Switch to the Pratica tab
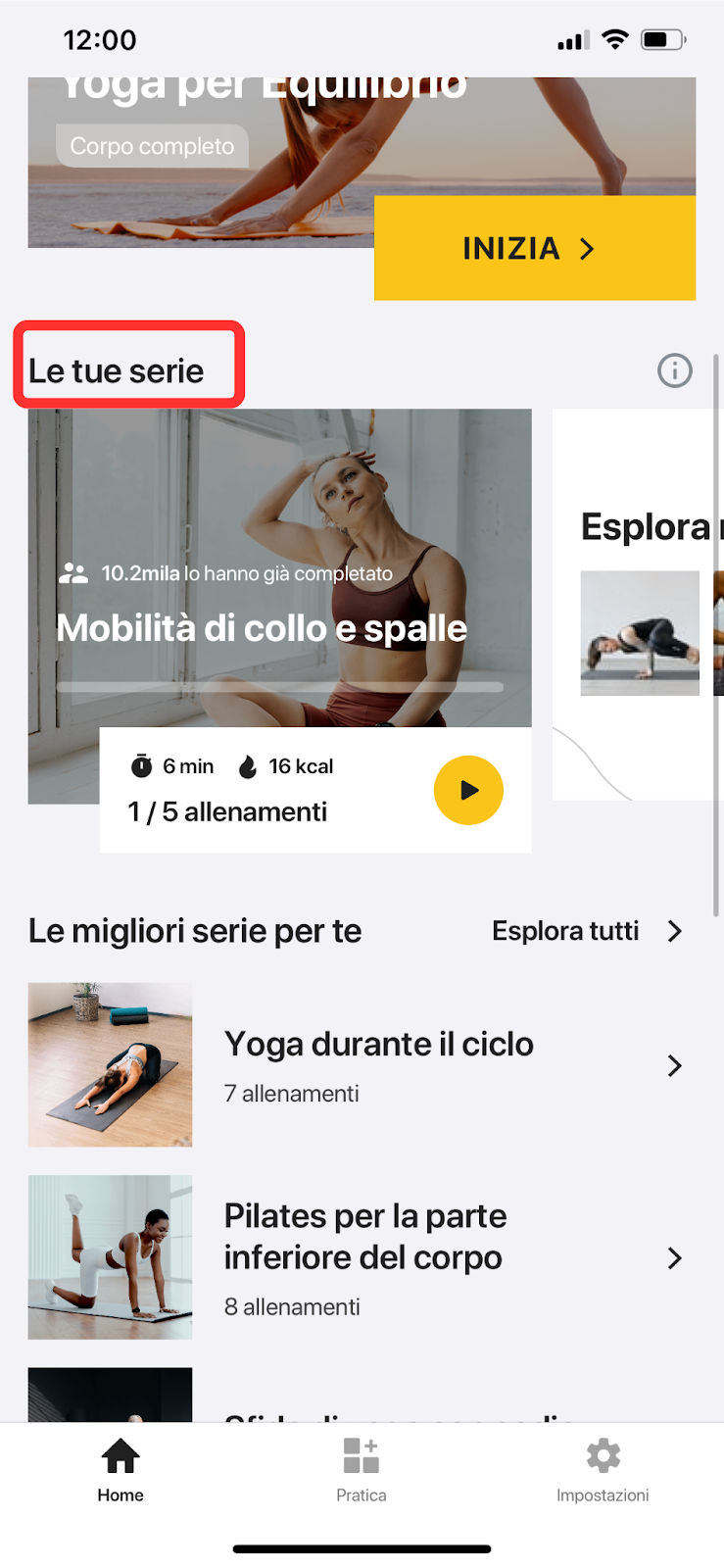The image size is (724, 1568). [362, 1469]
